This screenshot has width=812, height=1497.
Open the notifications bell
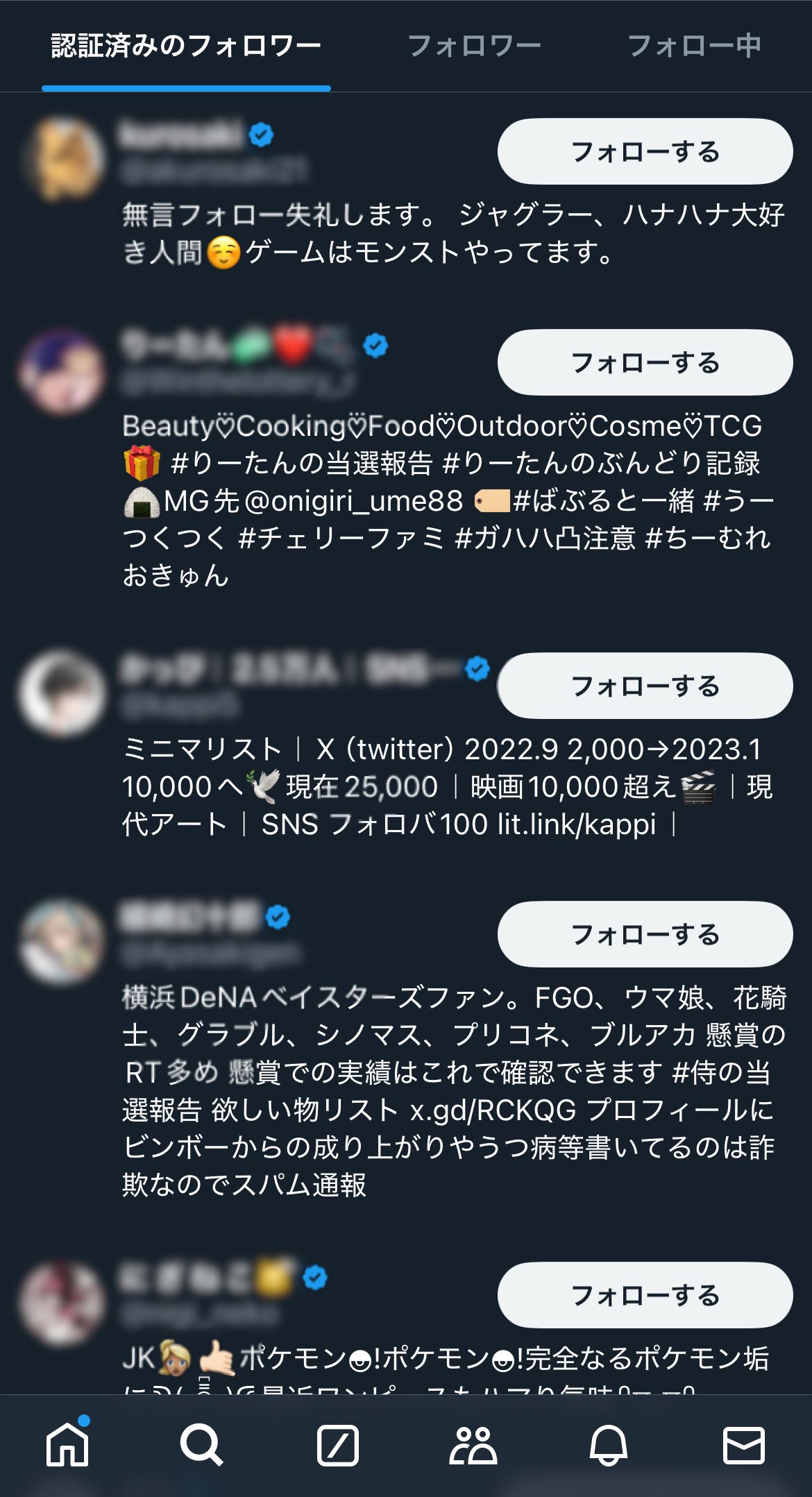pos(609,1445)
